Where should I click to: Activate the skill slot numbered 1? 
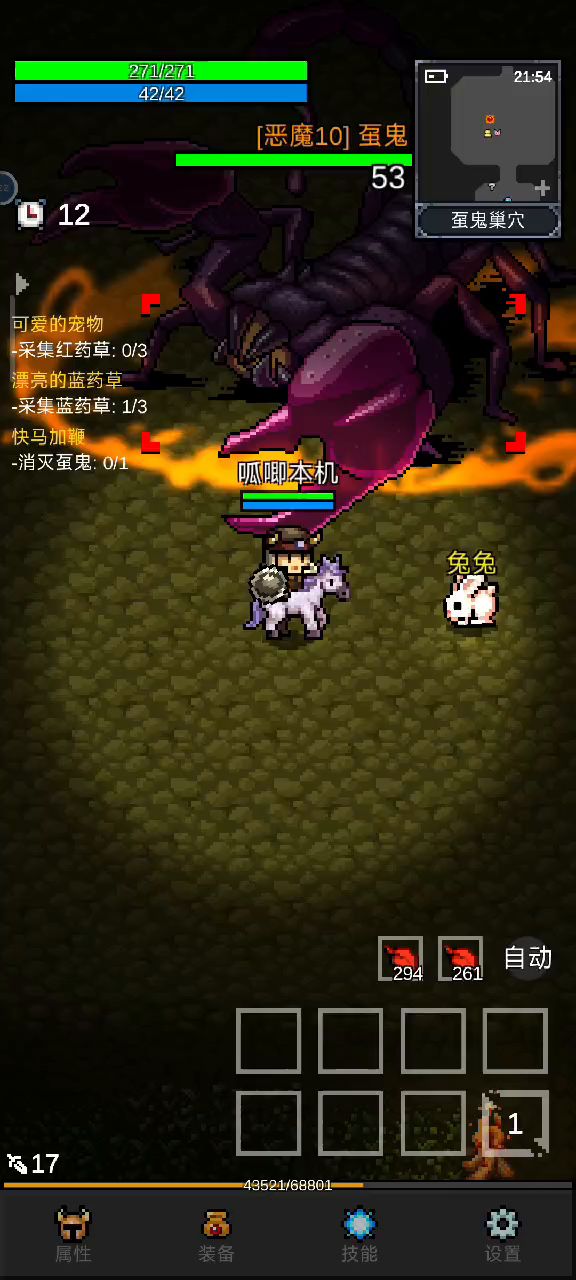tap(515, 1123)
